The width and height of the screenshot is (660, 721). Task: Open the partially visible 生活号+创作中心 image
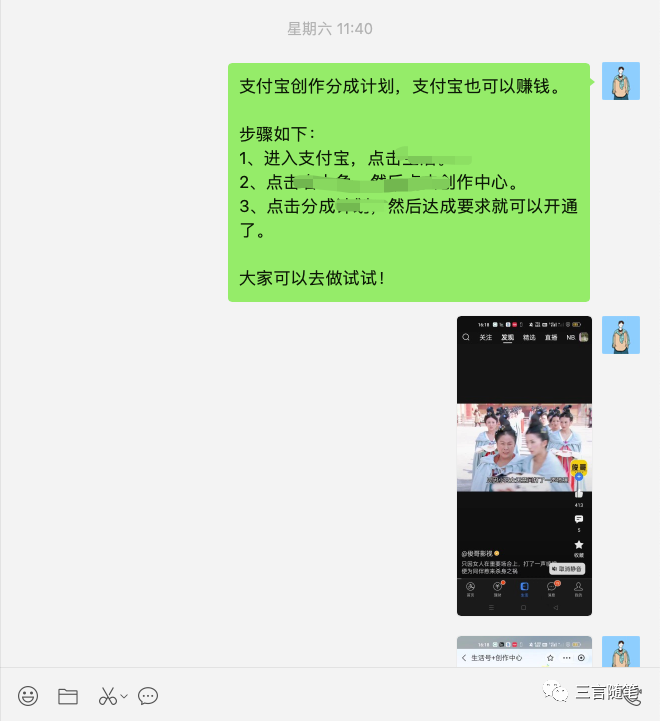coord(524,651)
